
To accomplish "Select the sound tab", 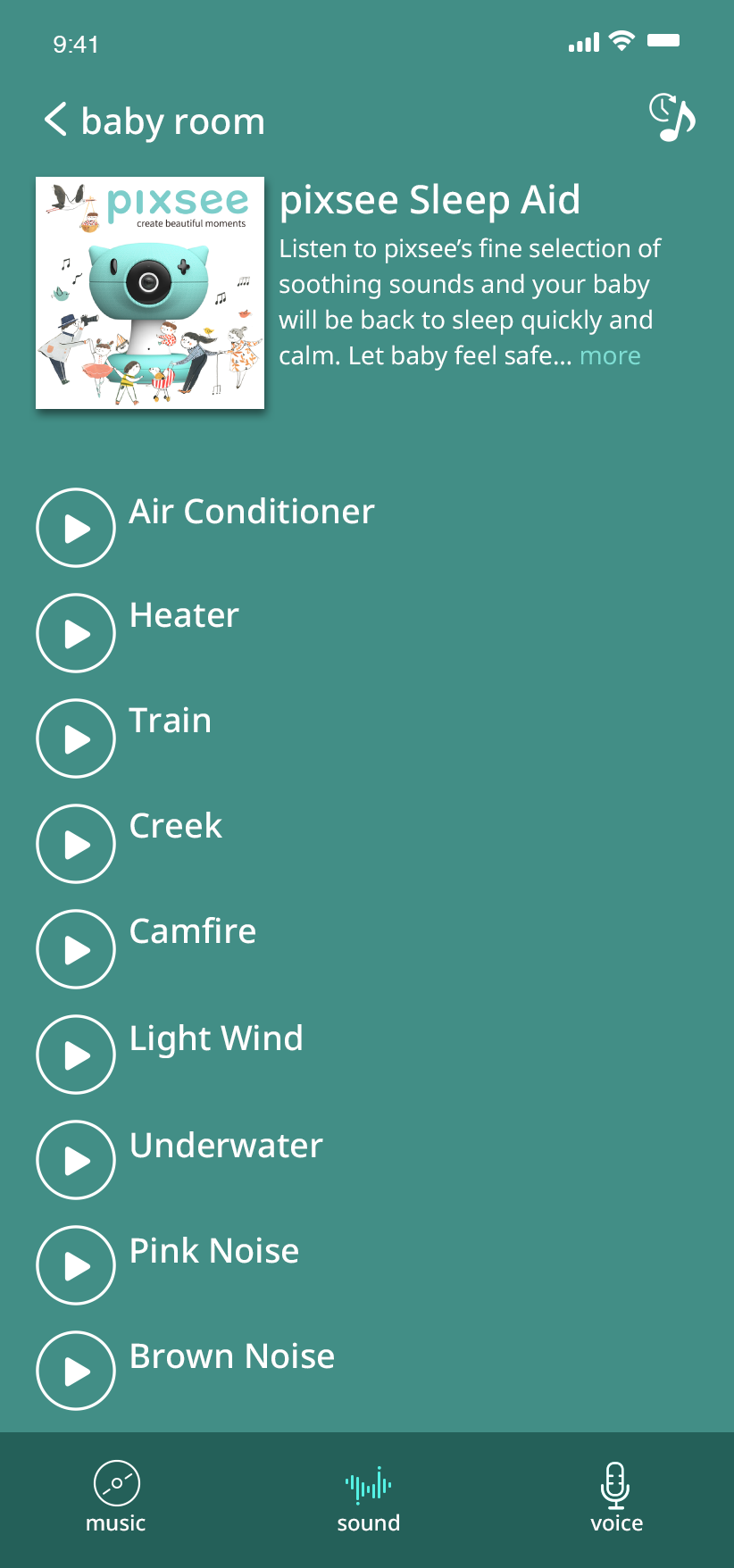I will click(368, 1498).
